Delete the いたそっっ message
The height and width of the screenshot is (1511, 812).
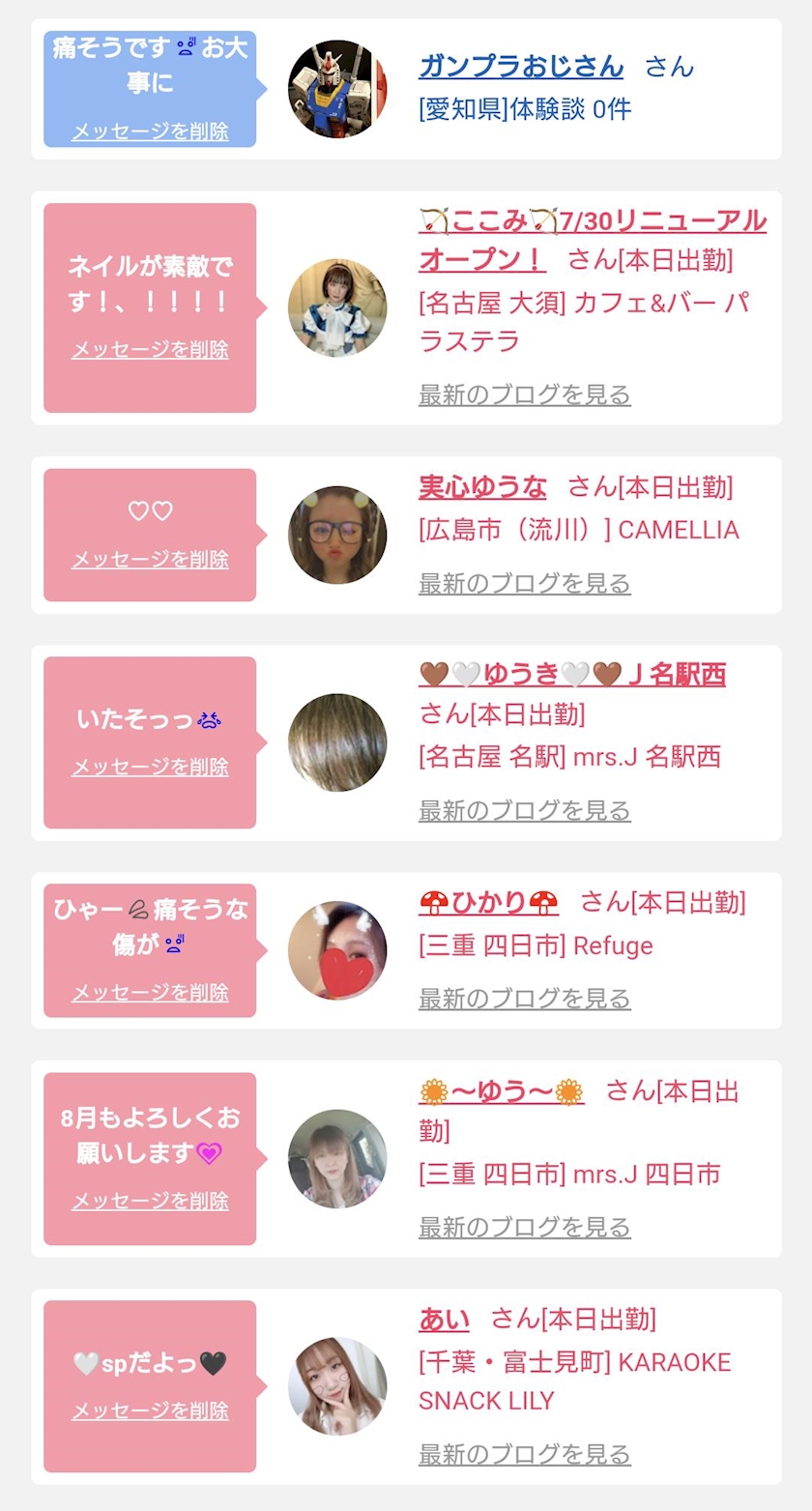150,767
